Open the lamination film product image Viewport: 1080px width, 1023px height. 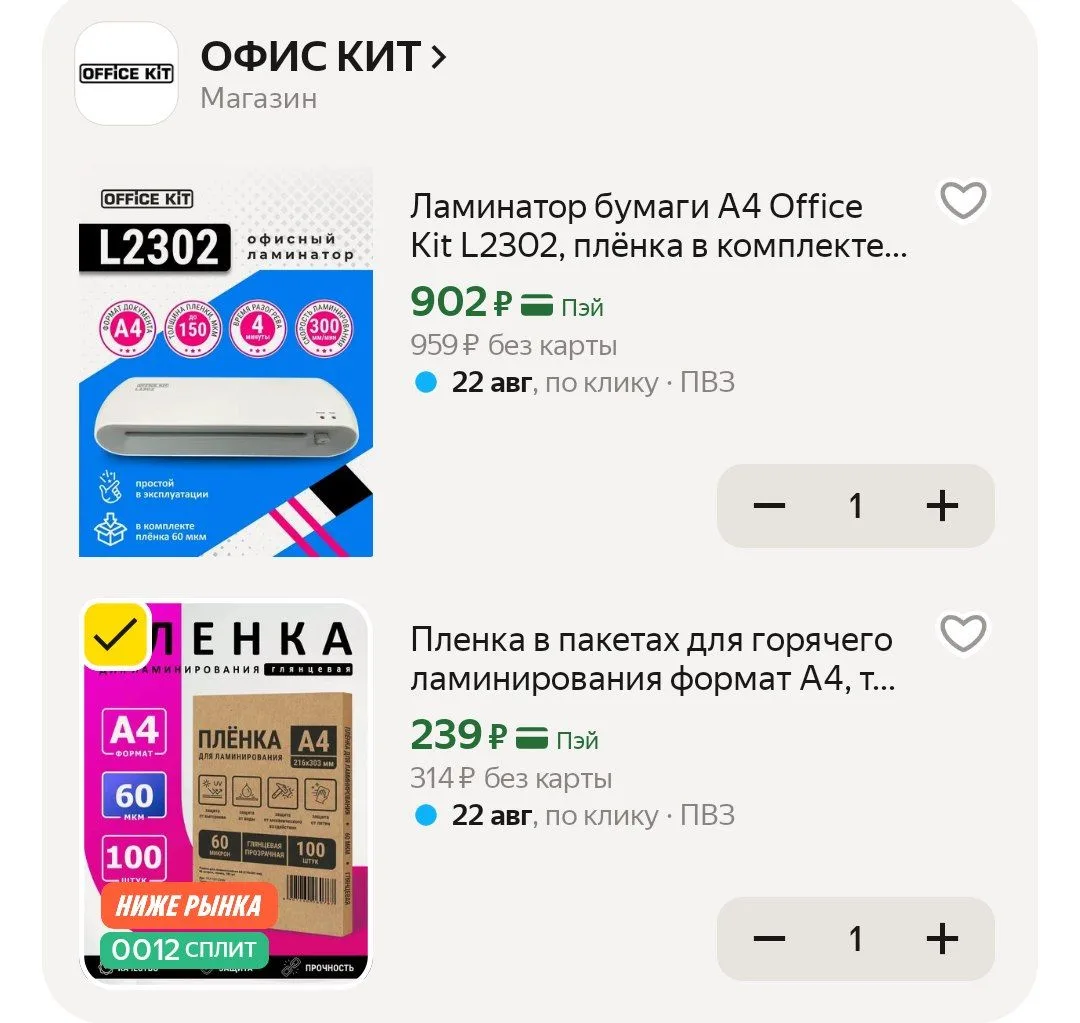(226, 793)
